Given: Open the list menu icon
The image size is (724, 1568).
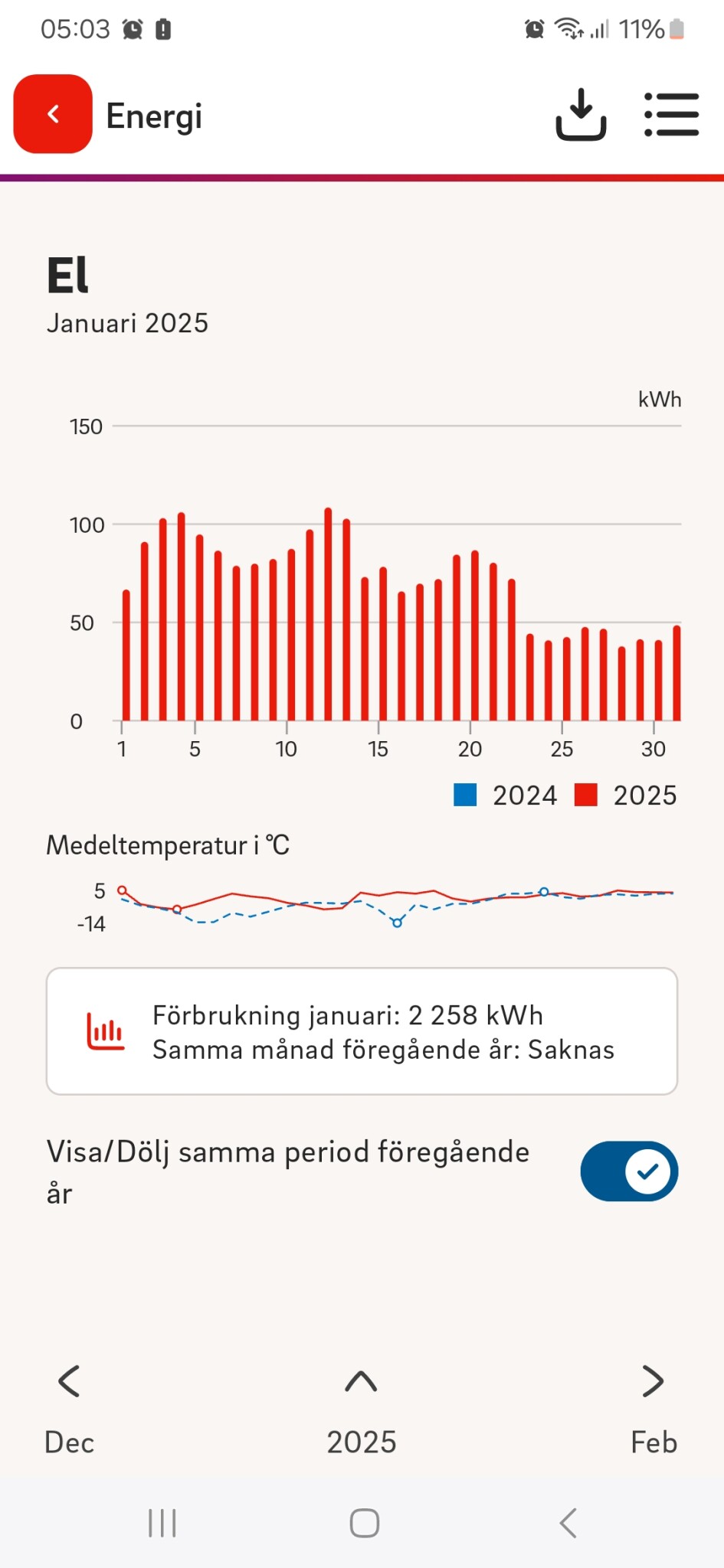Looking at the screenshot, I should click(671, 115).
